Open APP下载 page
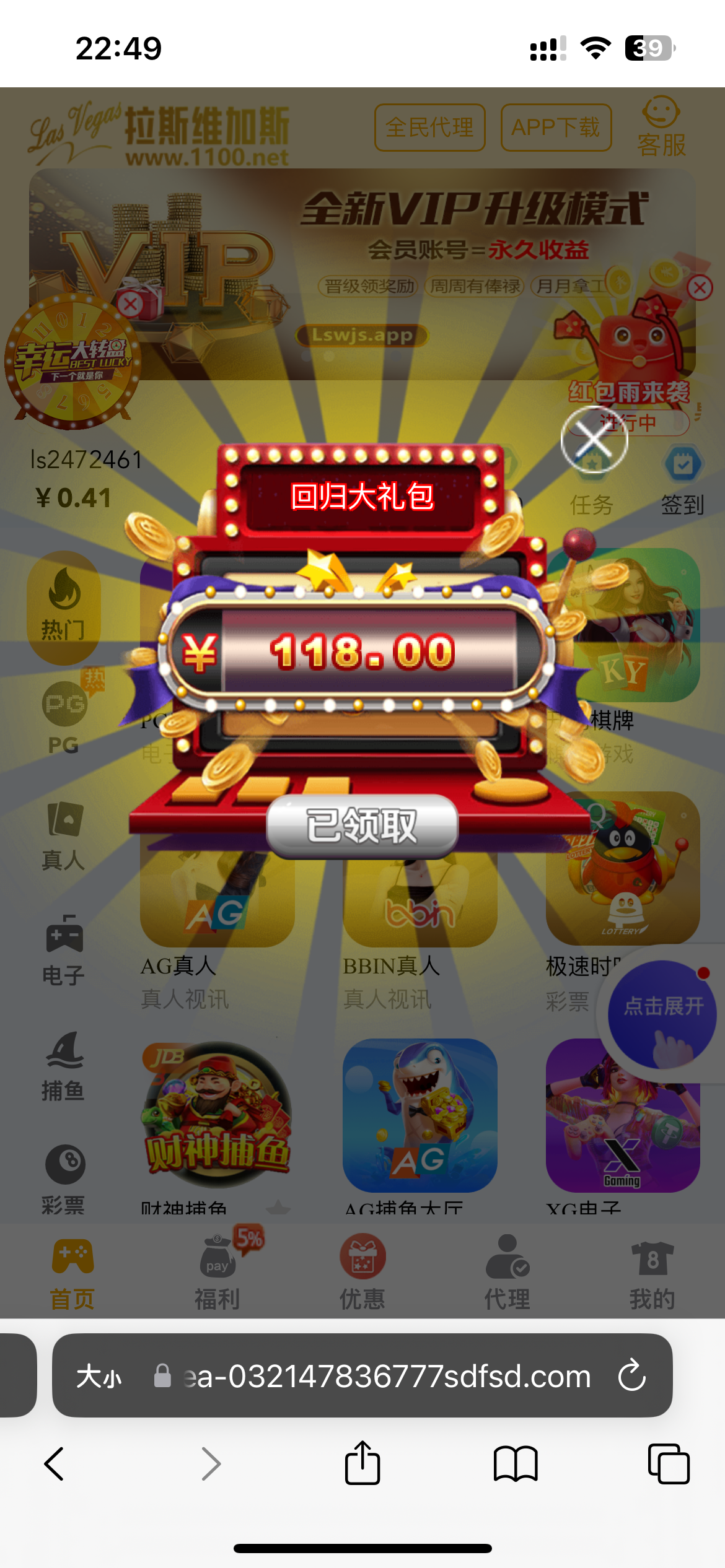Screen dimensions: 725x1568 (x=556, y=128)
